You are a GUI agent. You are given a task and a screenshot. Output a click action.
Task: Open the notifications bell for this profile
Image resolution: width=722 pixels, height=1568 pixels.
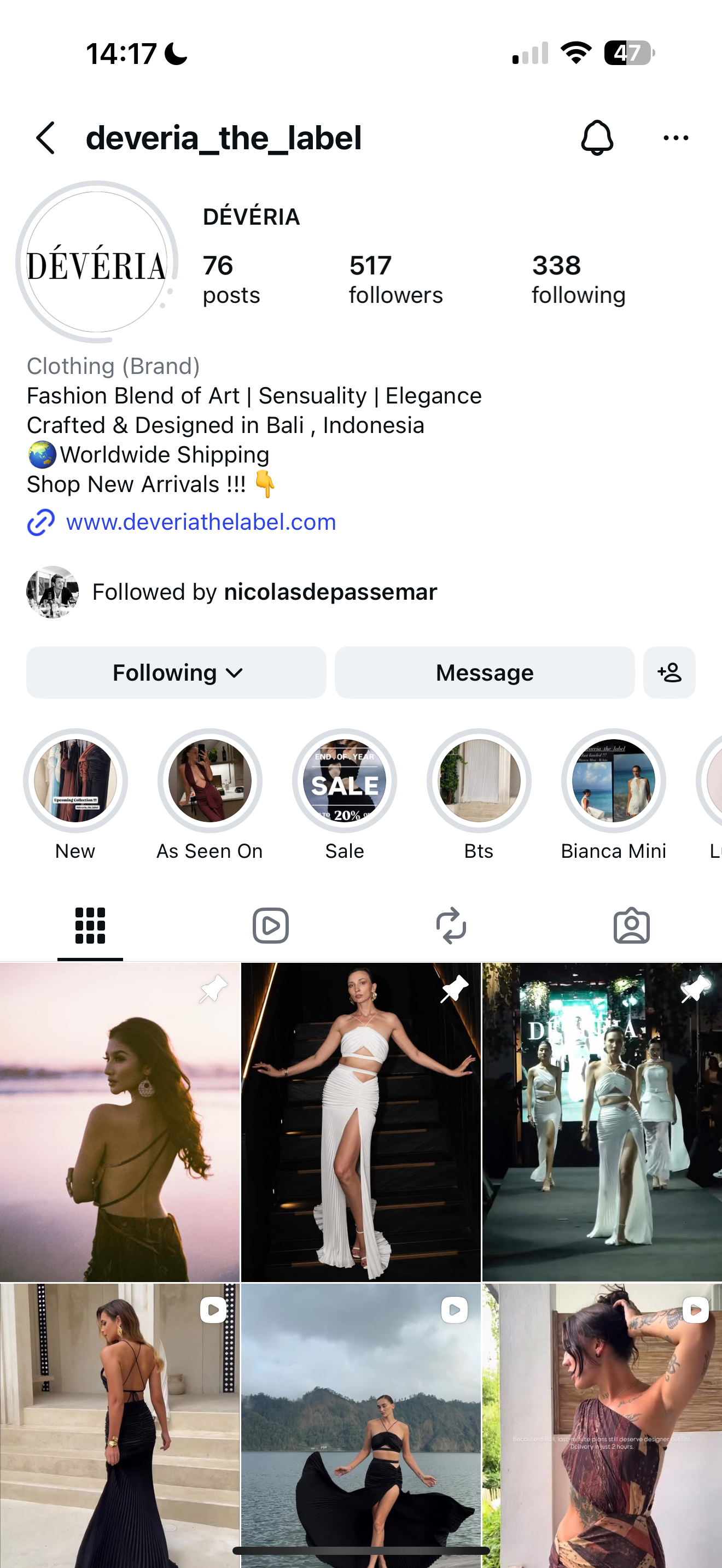tap(597, 138)
